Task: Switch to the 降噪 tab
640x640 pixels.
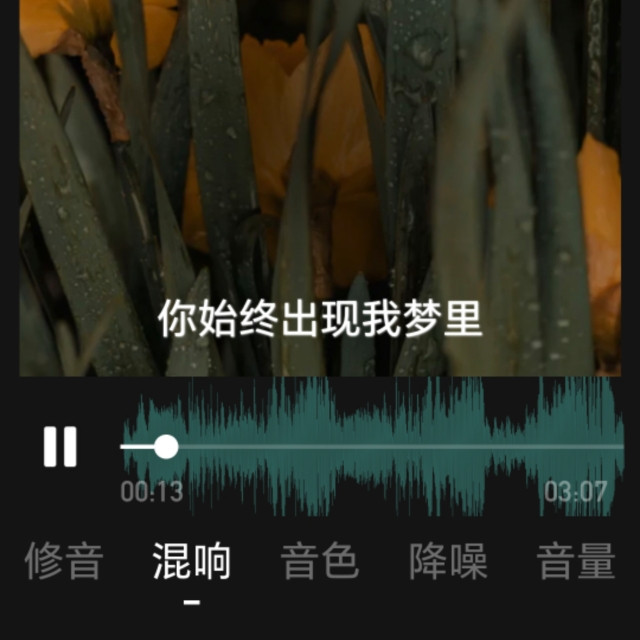Action: coord(448,562)
